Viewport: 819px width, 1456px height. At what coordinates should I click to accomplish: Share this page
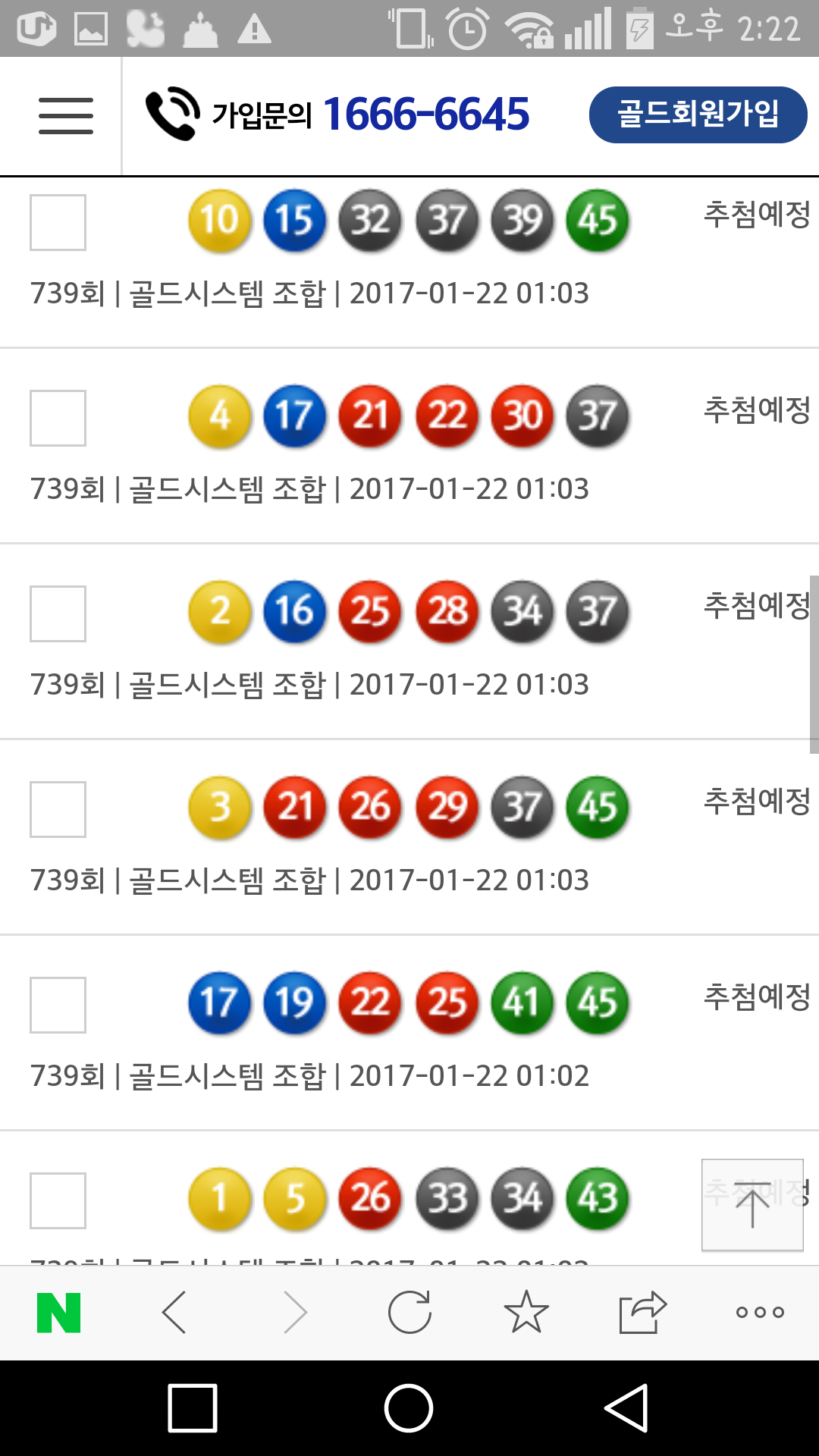[642, 1313]
